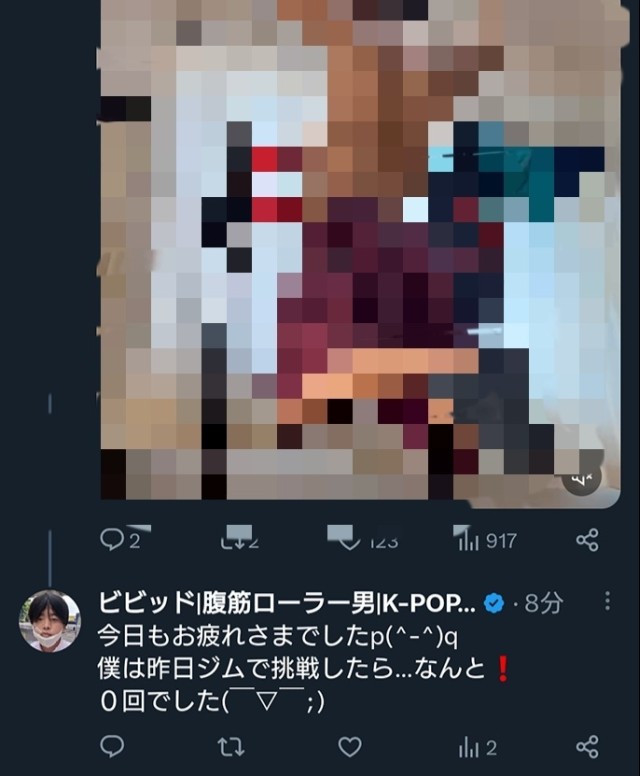Share the post with 917 views

coord(587,540)
